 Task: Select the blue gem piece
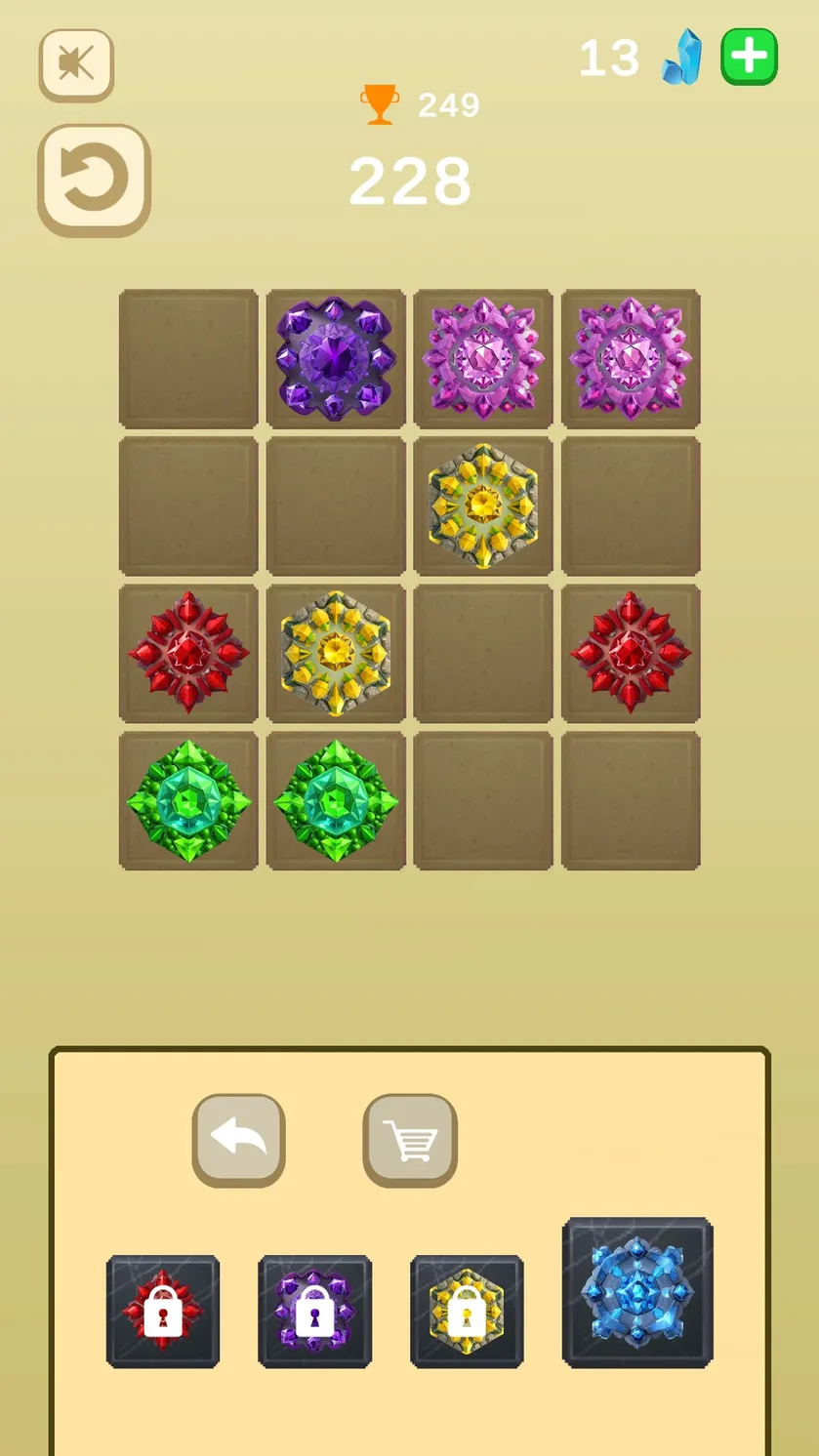tap(637, 1292)
